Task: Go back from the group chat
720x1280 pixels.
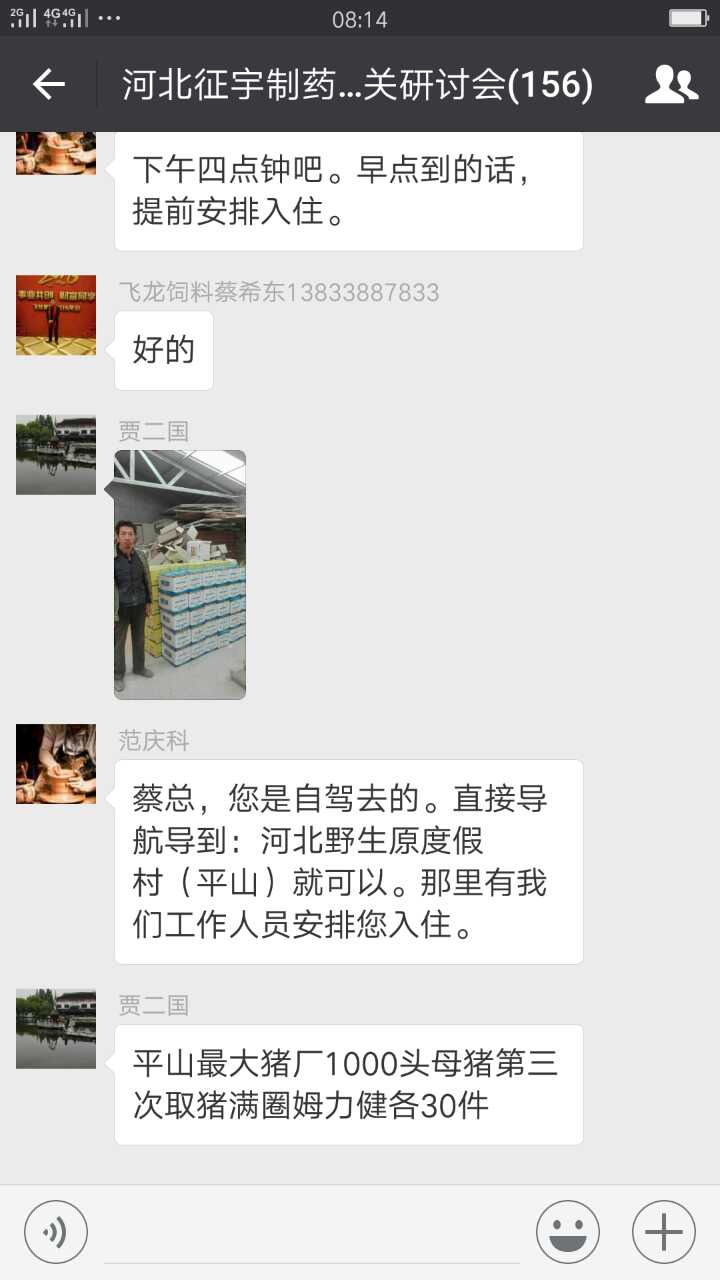Action: click(x=48, y=85)
